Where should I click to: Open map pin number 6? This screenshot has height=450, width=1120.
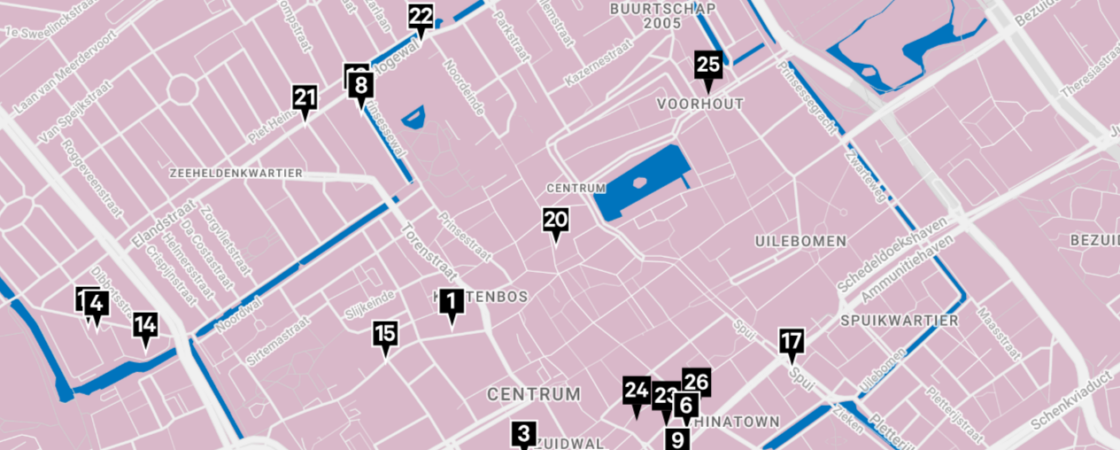click(686, 405)
